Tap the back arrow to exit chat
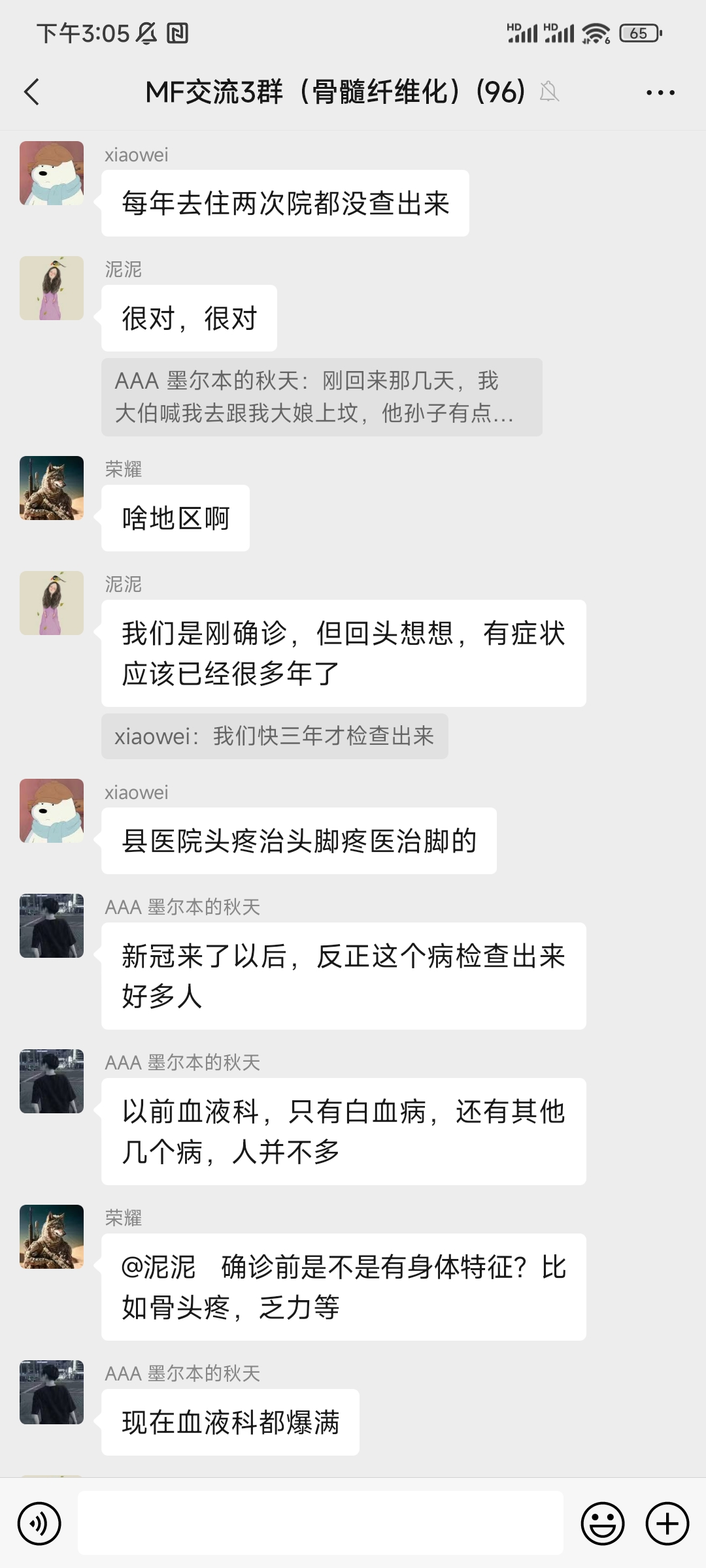706x1568 pixels. click(33, 93)
